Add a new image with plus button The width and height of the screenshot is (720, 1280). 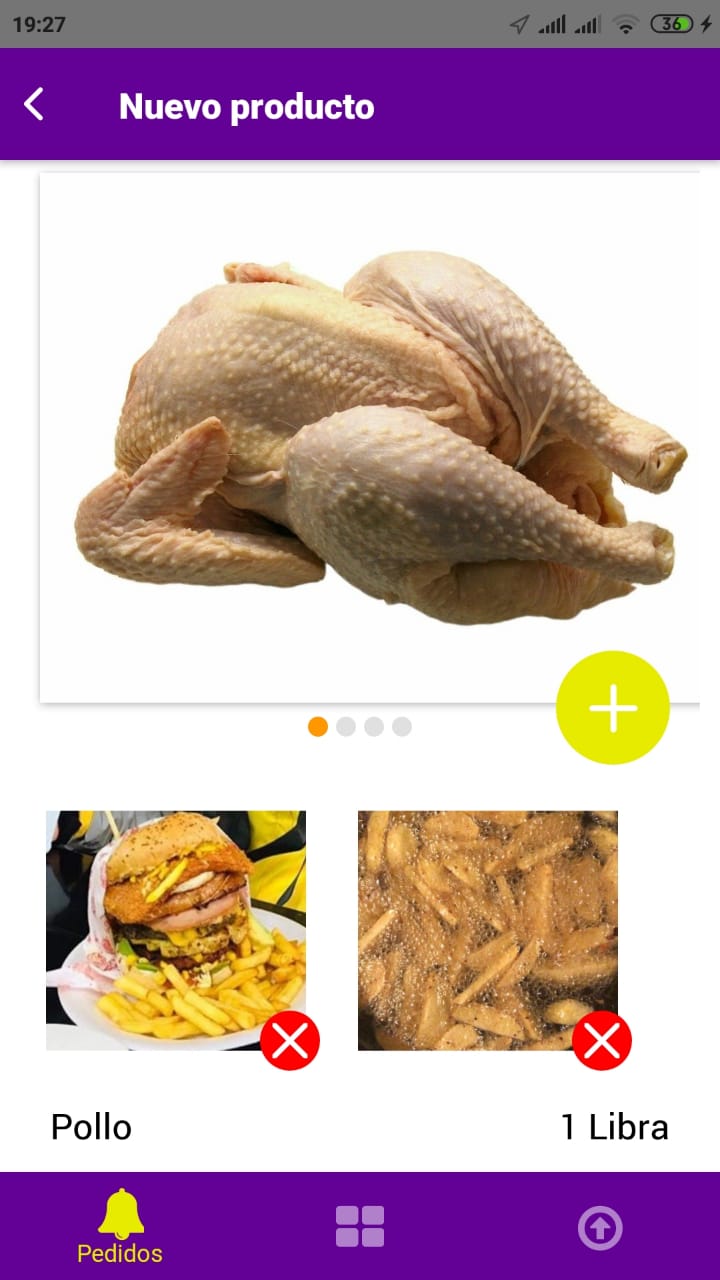(x=612, y=708)
